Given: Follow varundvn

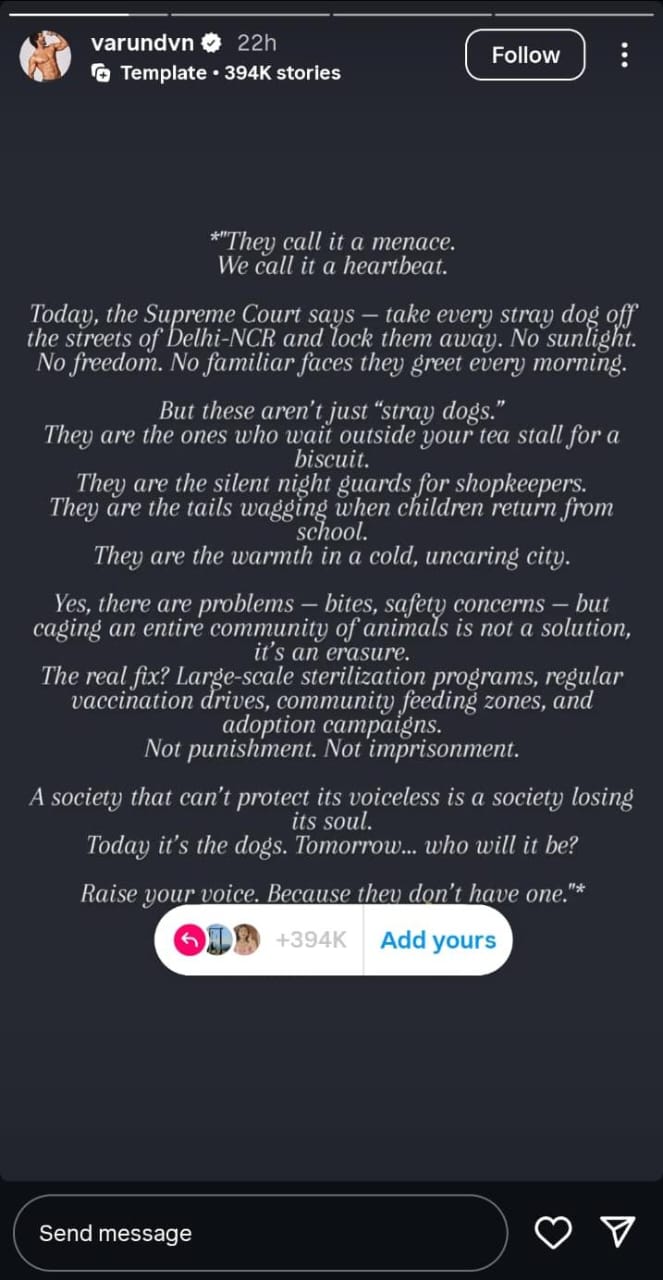Looking at the screenshot, I should click(x=525, y=55).
